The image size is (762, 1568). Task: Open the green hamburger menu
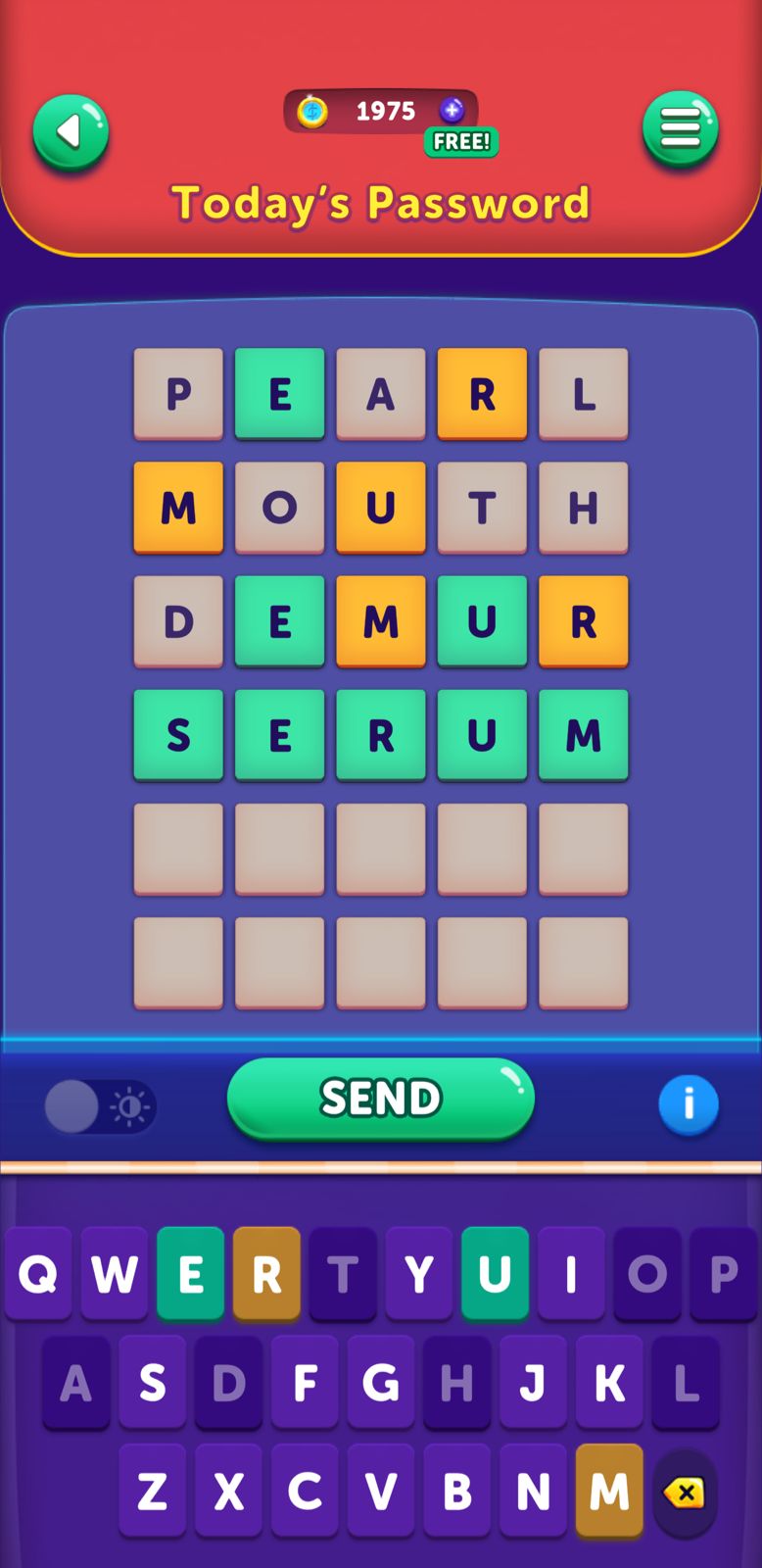pos(680,128)
